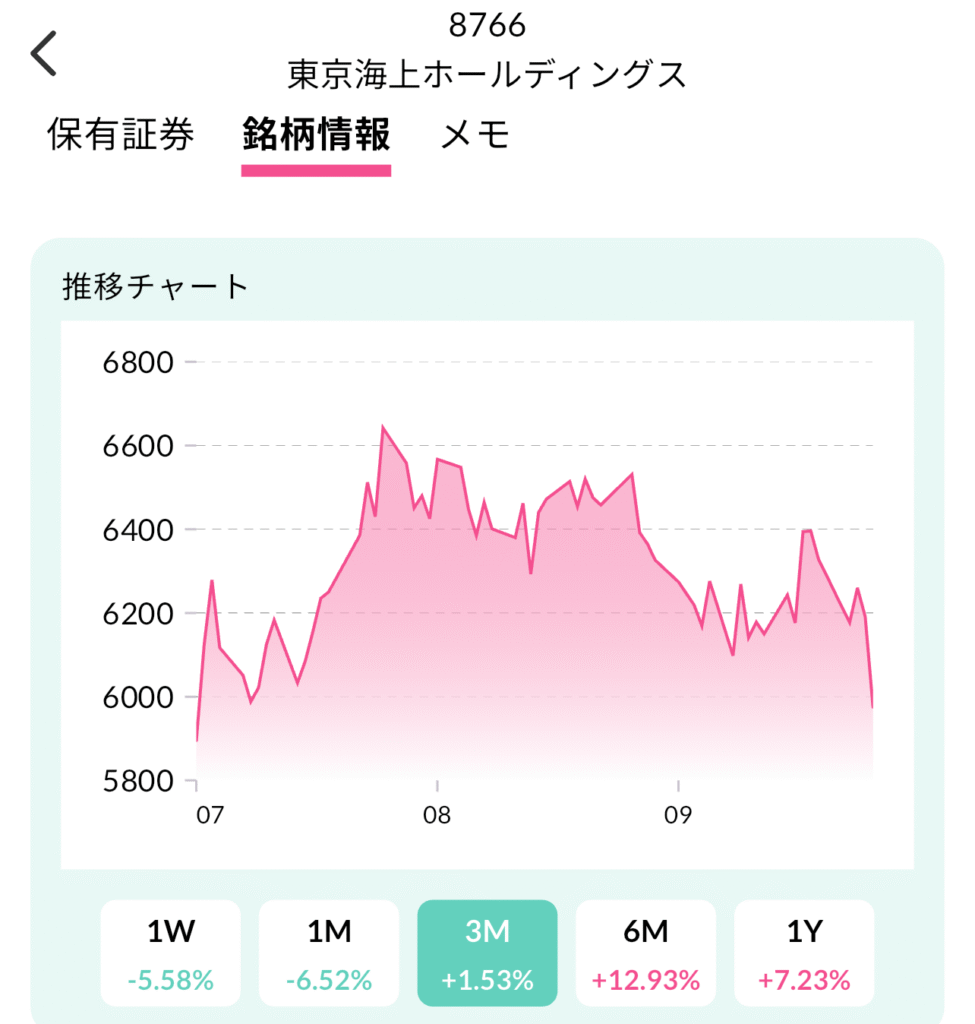975x1024 pixels.
Task: View 1Y performance of +7.23%
Action: tap(805, 951)
